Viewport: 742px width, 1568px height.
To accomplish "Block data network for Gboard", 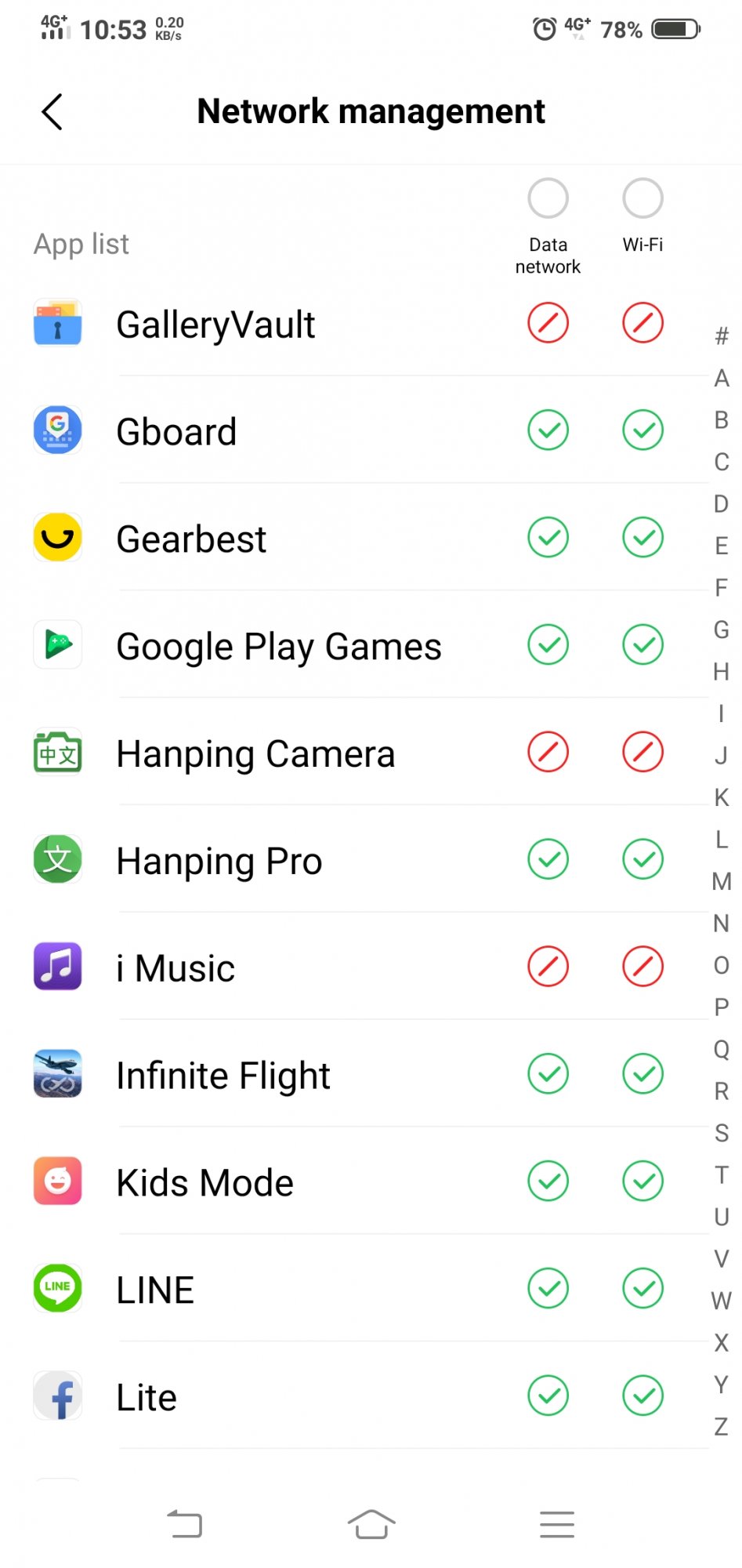I will click(x=548, y=430).
